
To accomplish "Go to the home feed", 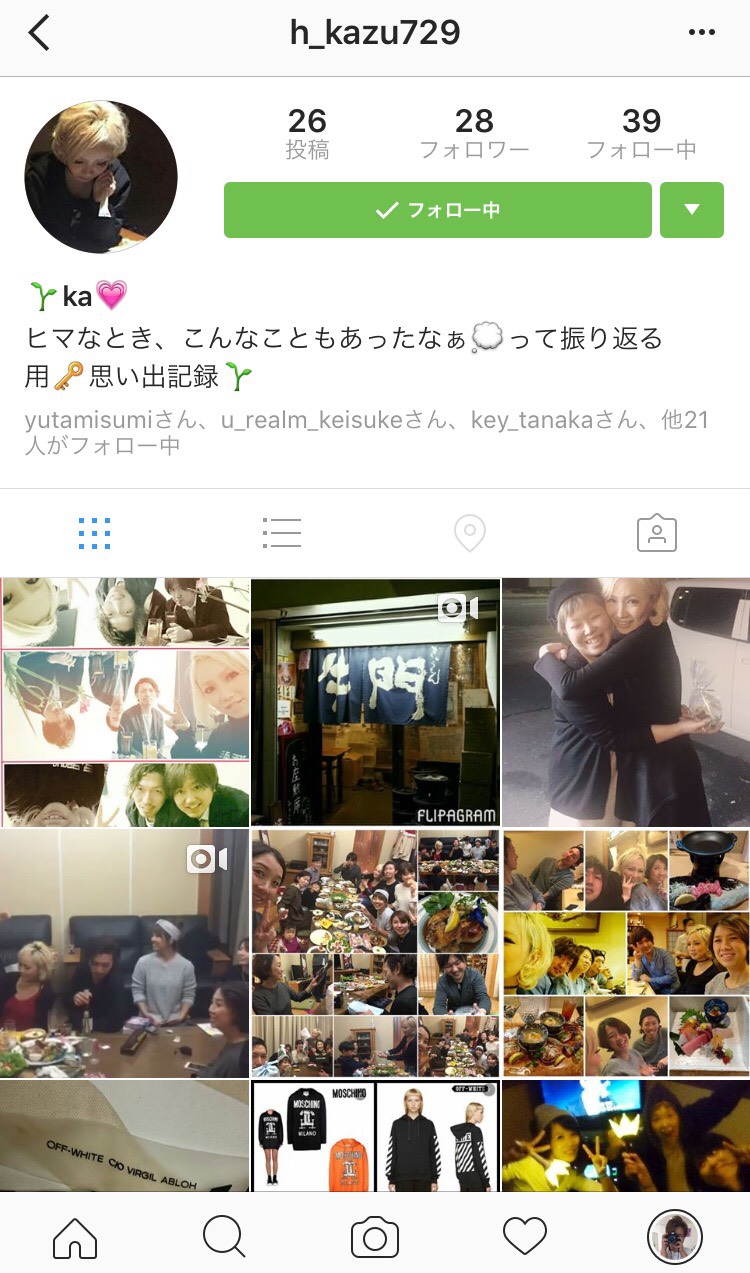I will pos(75,1239).
